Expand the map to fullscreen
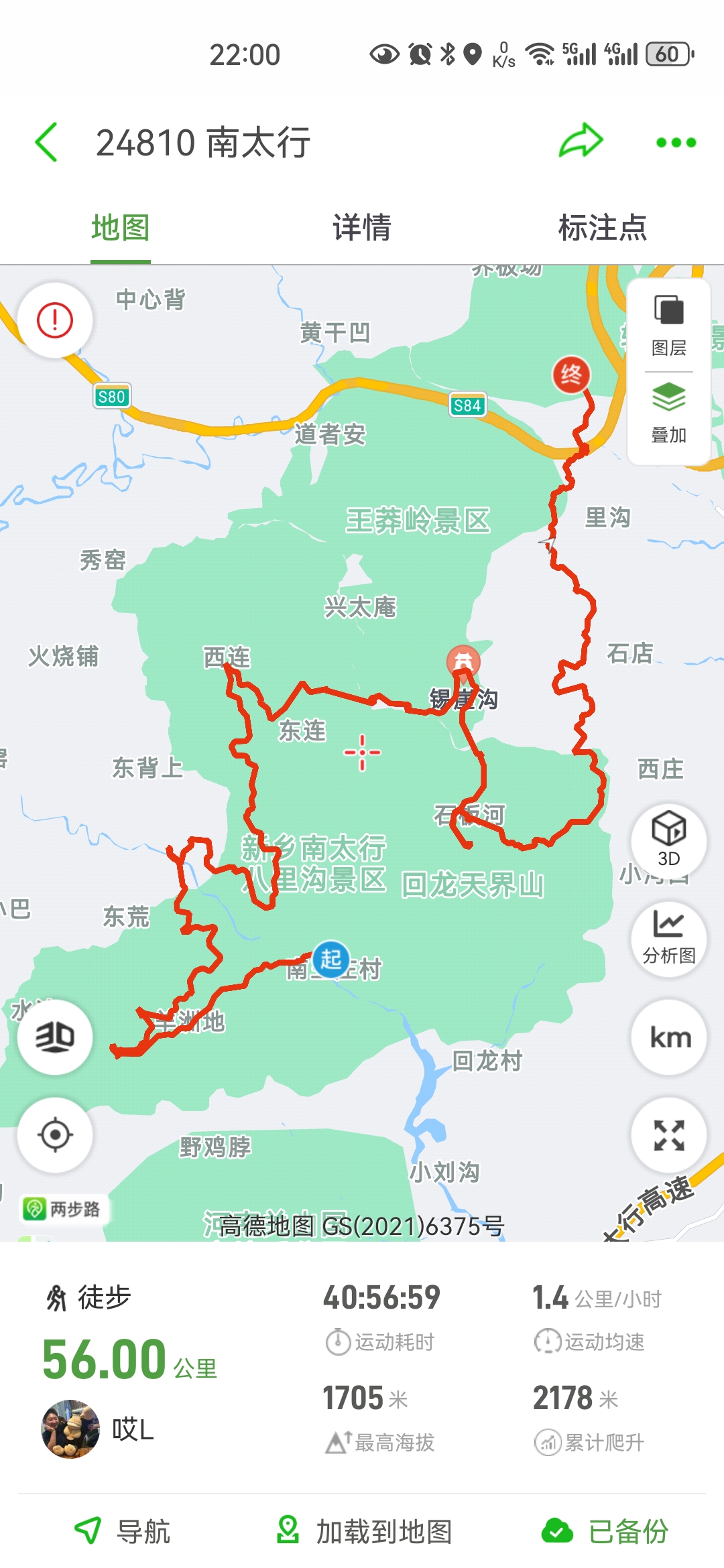Image resolution: width=724 pixels, height=1568 pixels. 668,1135
